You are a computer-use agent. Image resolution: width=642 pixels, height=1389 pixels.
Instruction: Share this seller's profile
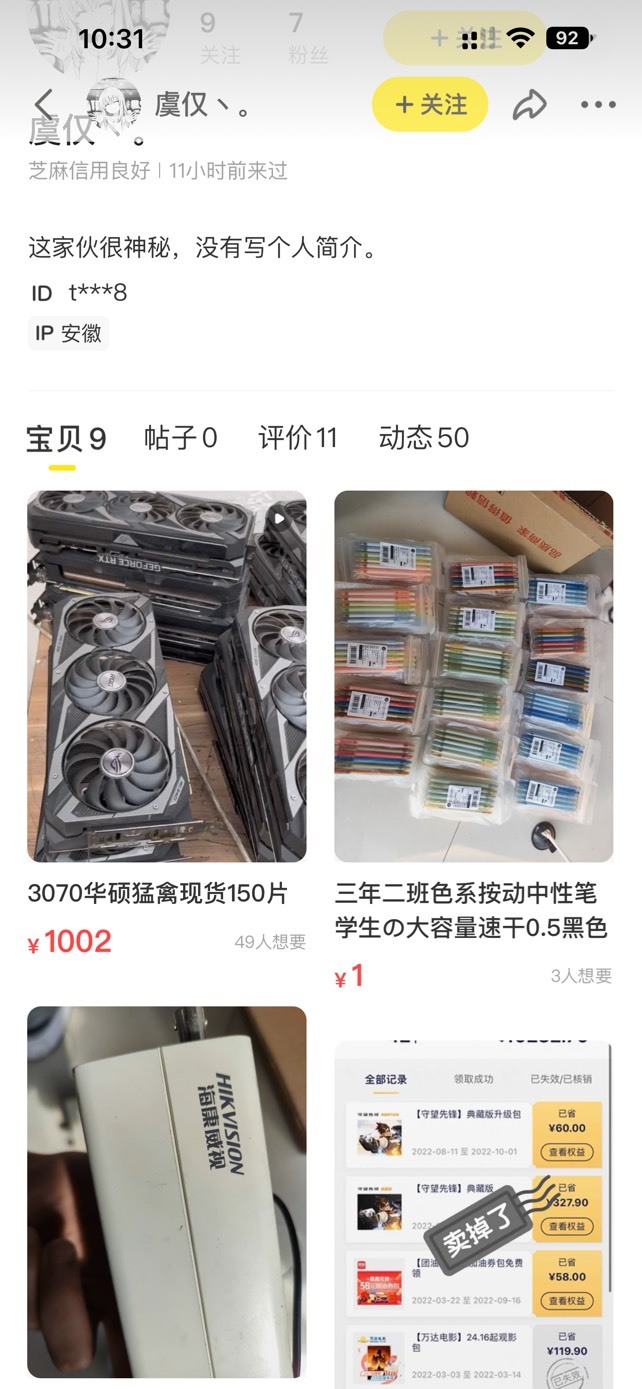point(530,104)
